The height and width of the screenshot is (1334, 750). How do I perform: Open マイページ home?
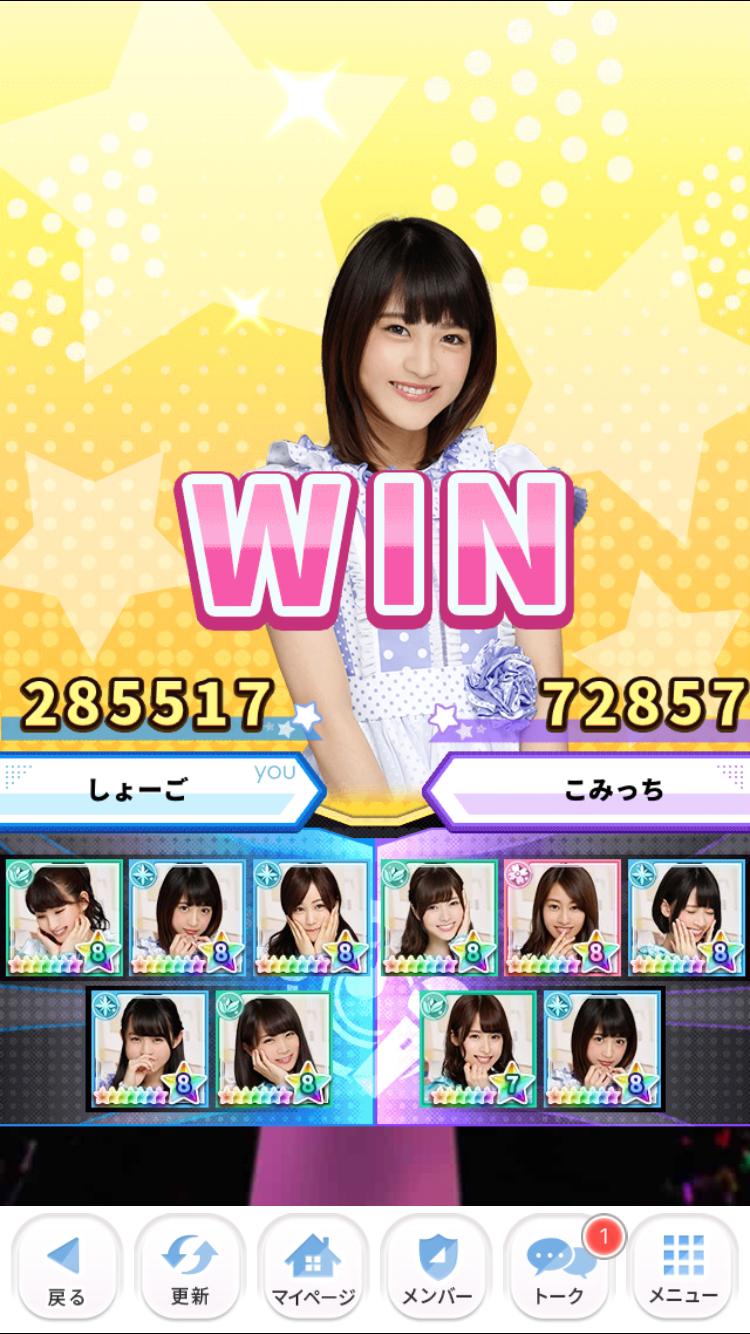[313, 1270]
